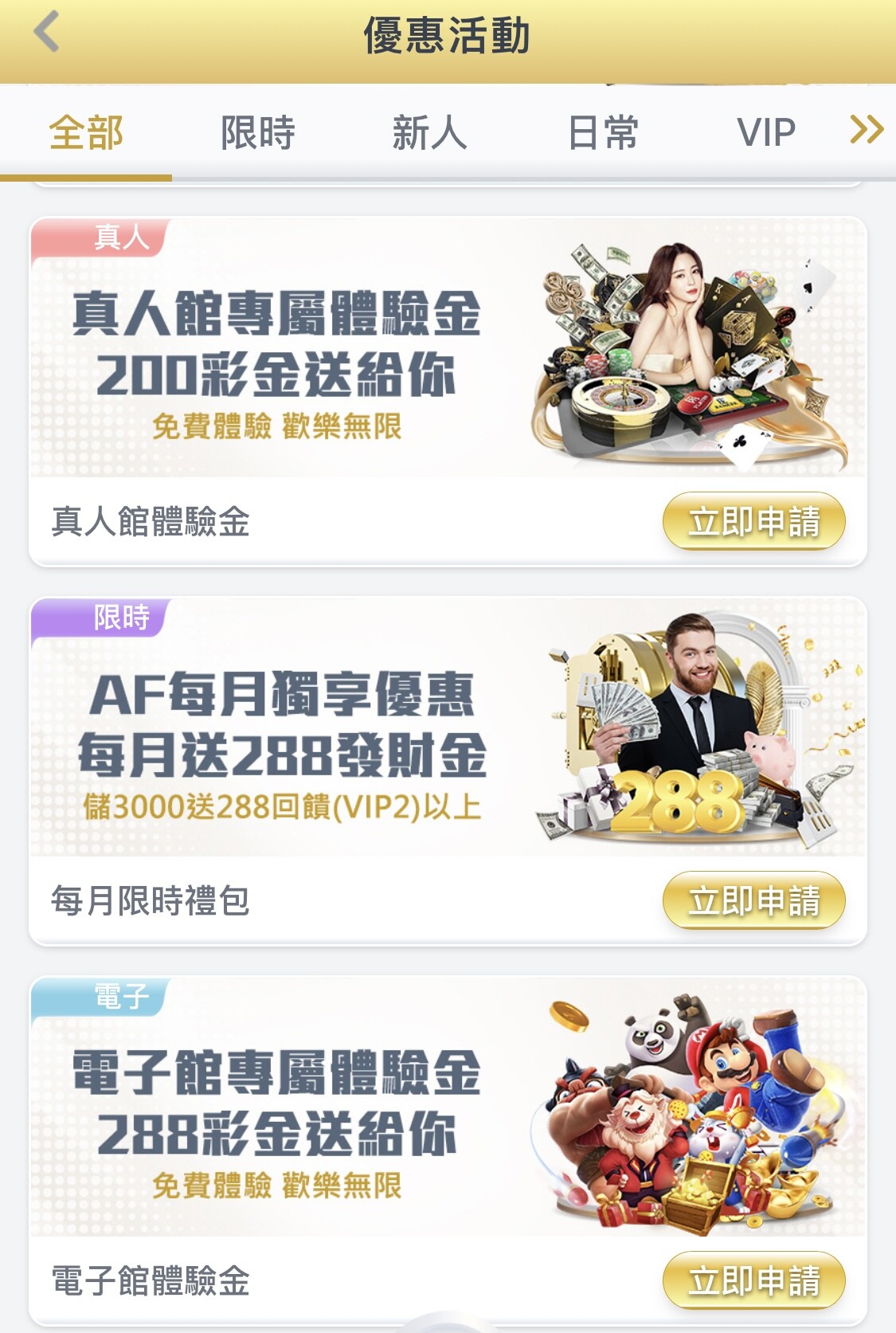
Task: Switch to the 限時 tab
Action: pyautogui.click(x=258, y=132)
